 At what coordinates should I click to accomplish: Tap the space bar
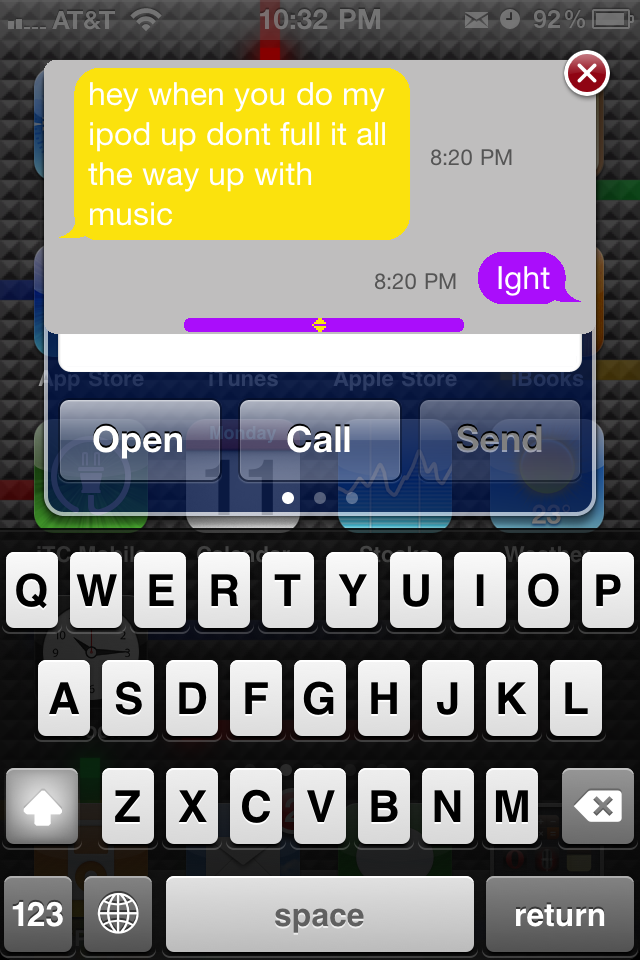pyautogui.click(x=319, y=914)
